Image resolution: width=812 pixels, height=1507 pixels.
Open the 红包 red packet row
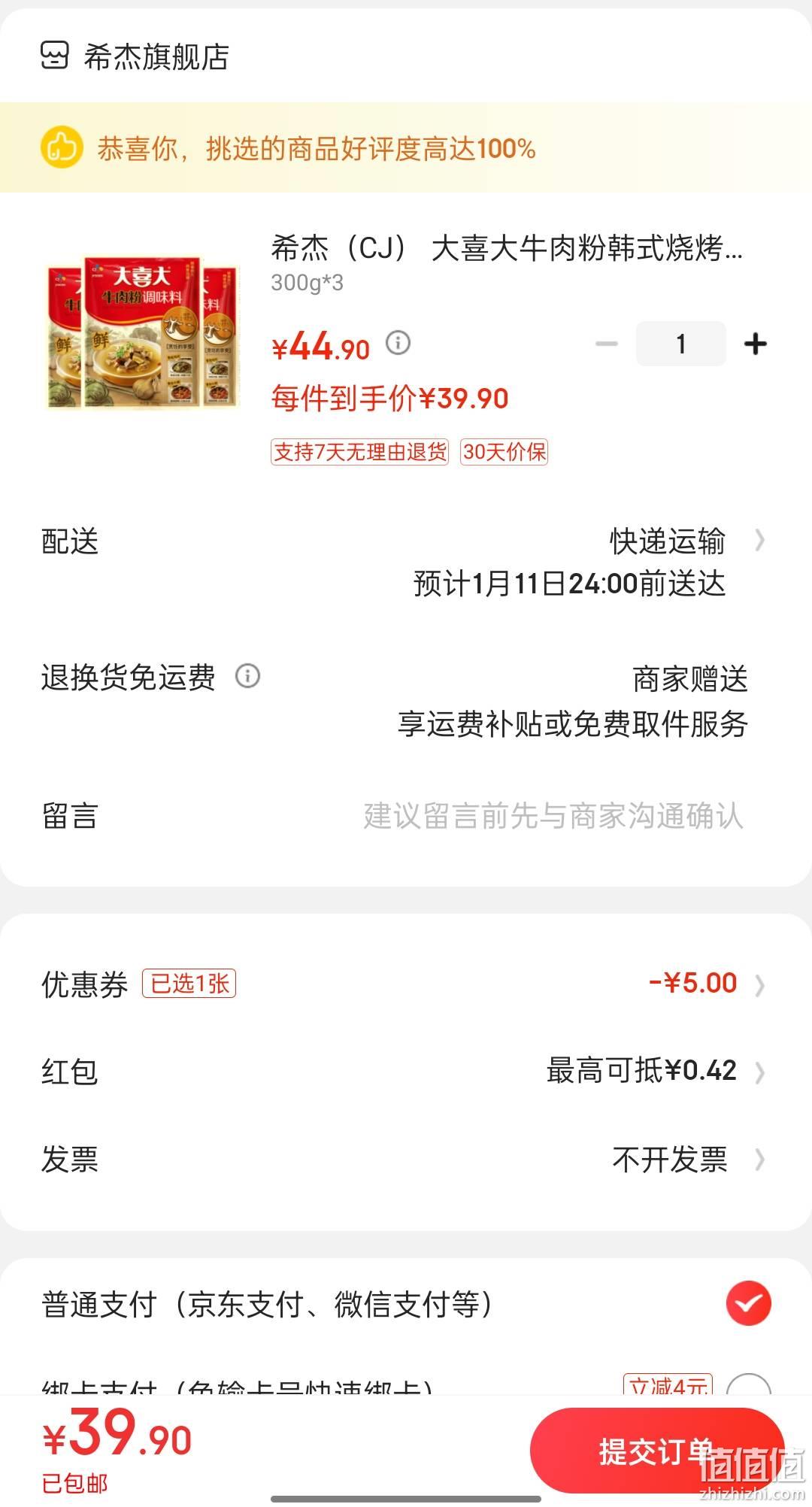coord(406,1071)
